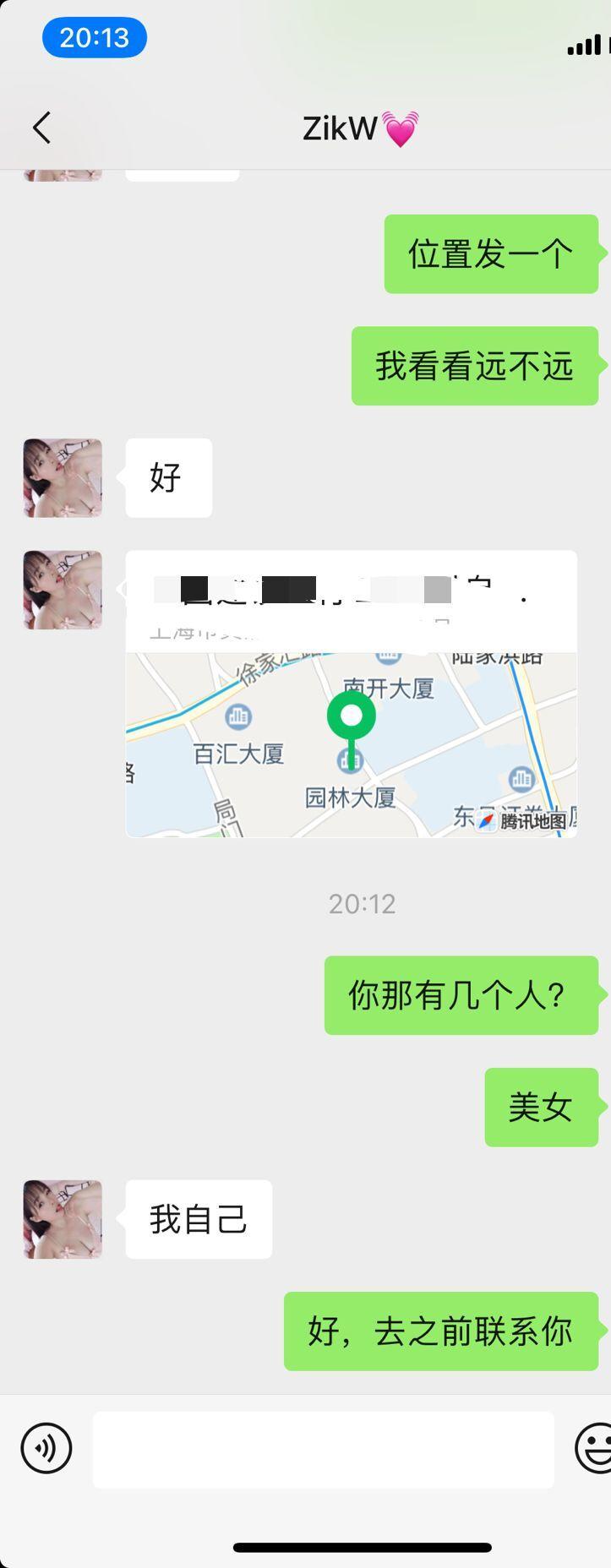The image size is (611, 1568).
Task: Tap the back arrow to leave chat
Action: pos(40,128)
